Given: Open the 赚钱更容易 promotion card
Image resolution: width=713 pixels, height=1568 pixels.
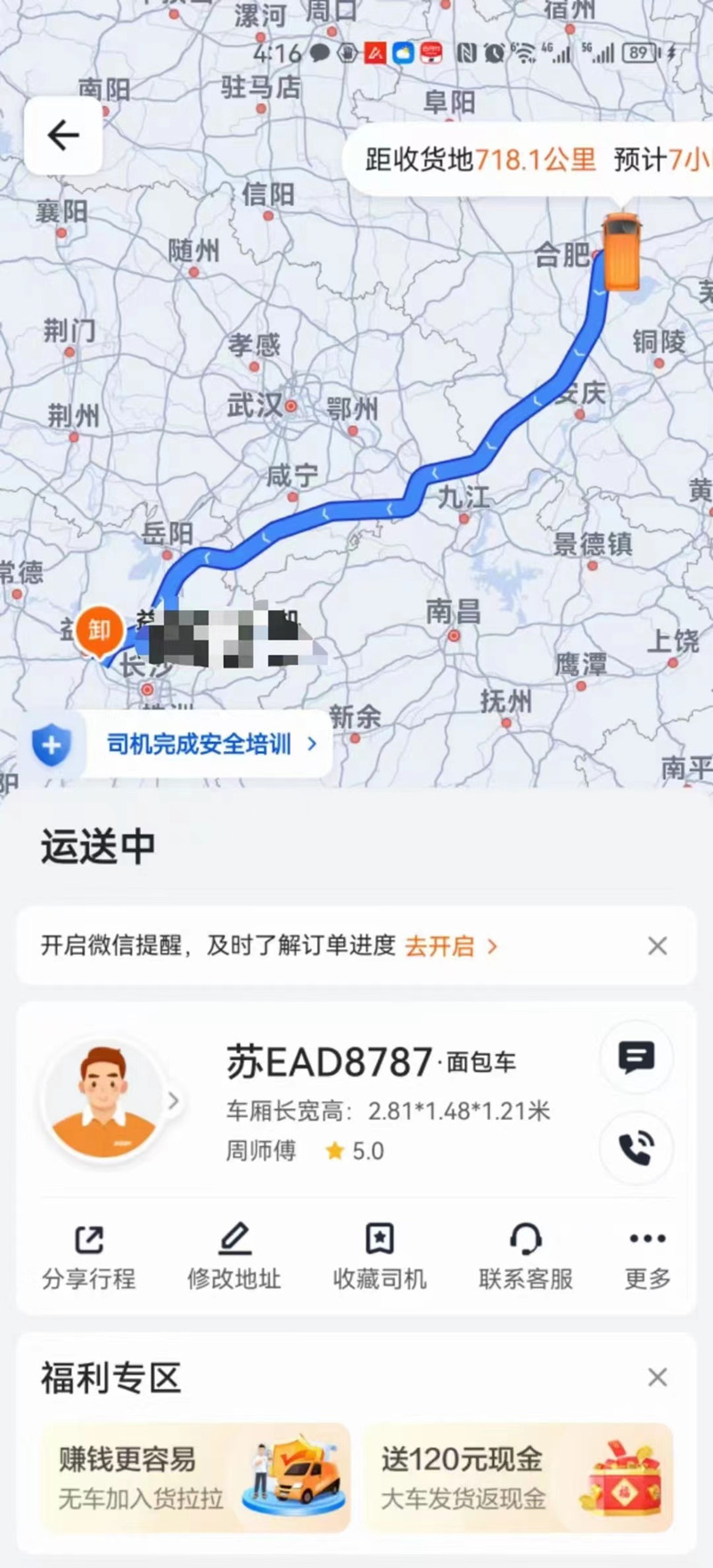Looking at the screenshot, I should click(x=197, y=1478).
